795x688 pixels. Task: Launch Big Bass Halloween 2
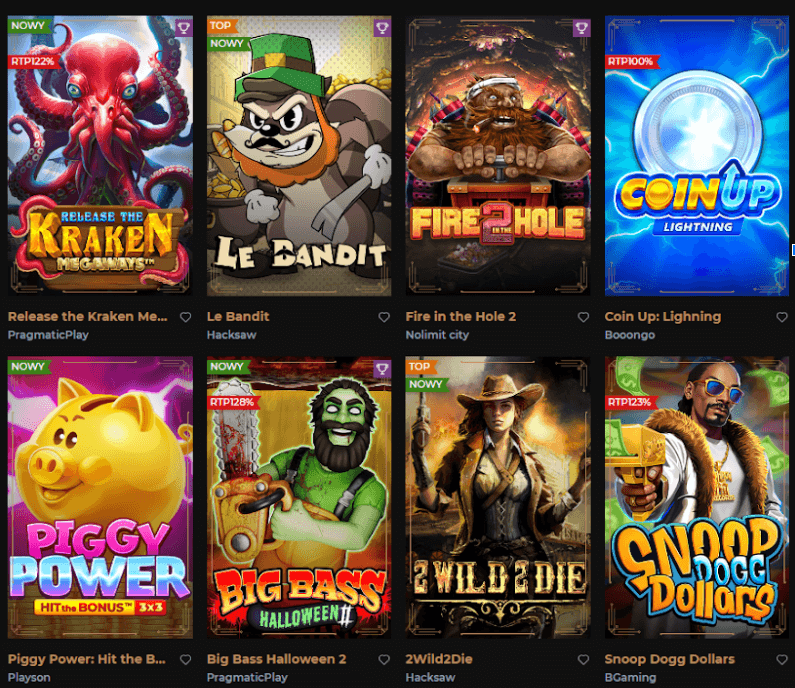[298, 498]
